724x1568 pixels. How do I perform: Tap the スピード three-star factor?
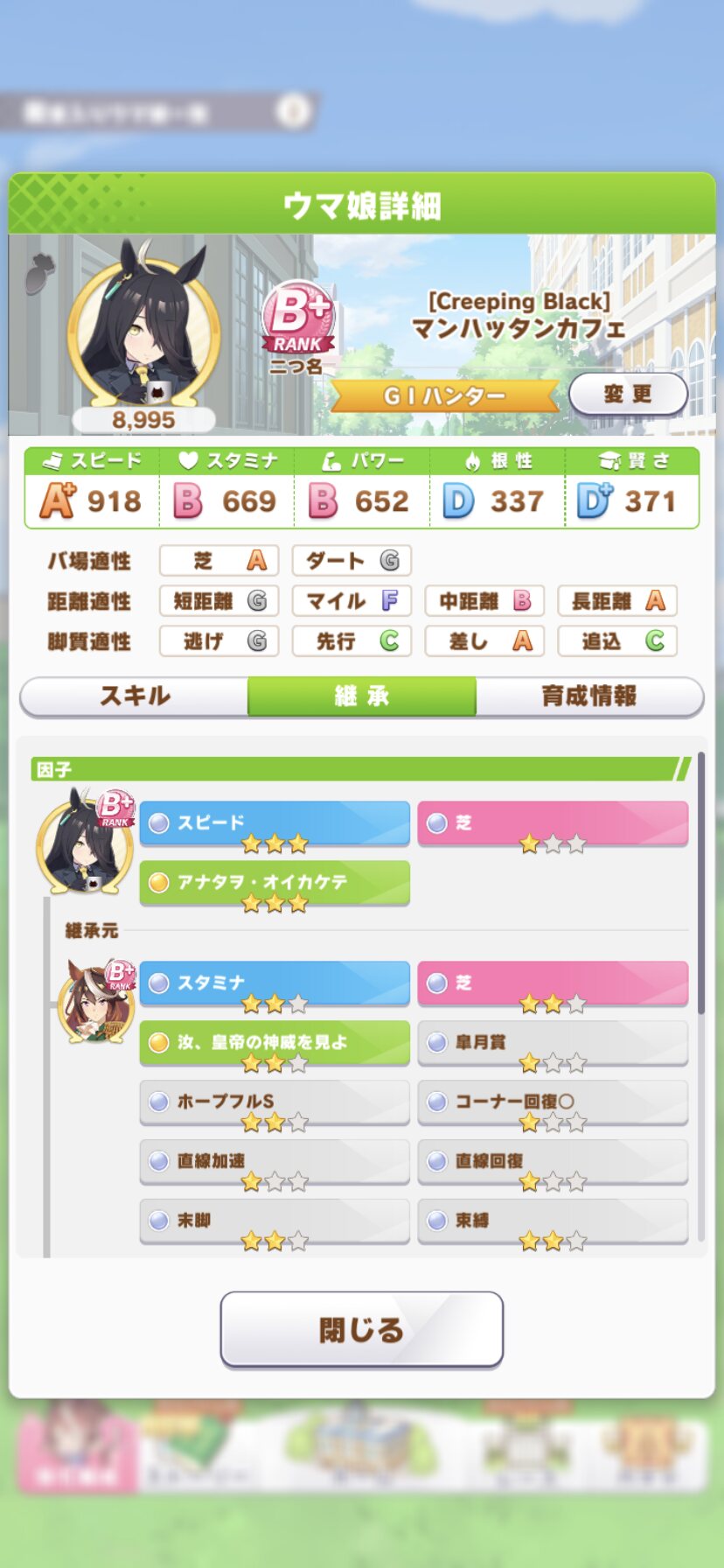pos(275,823)
